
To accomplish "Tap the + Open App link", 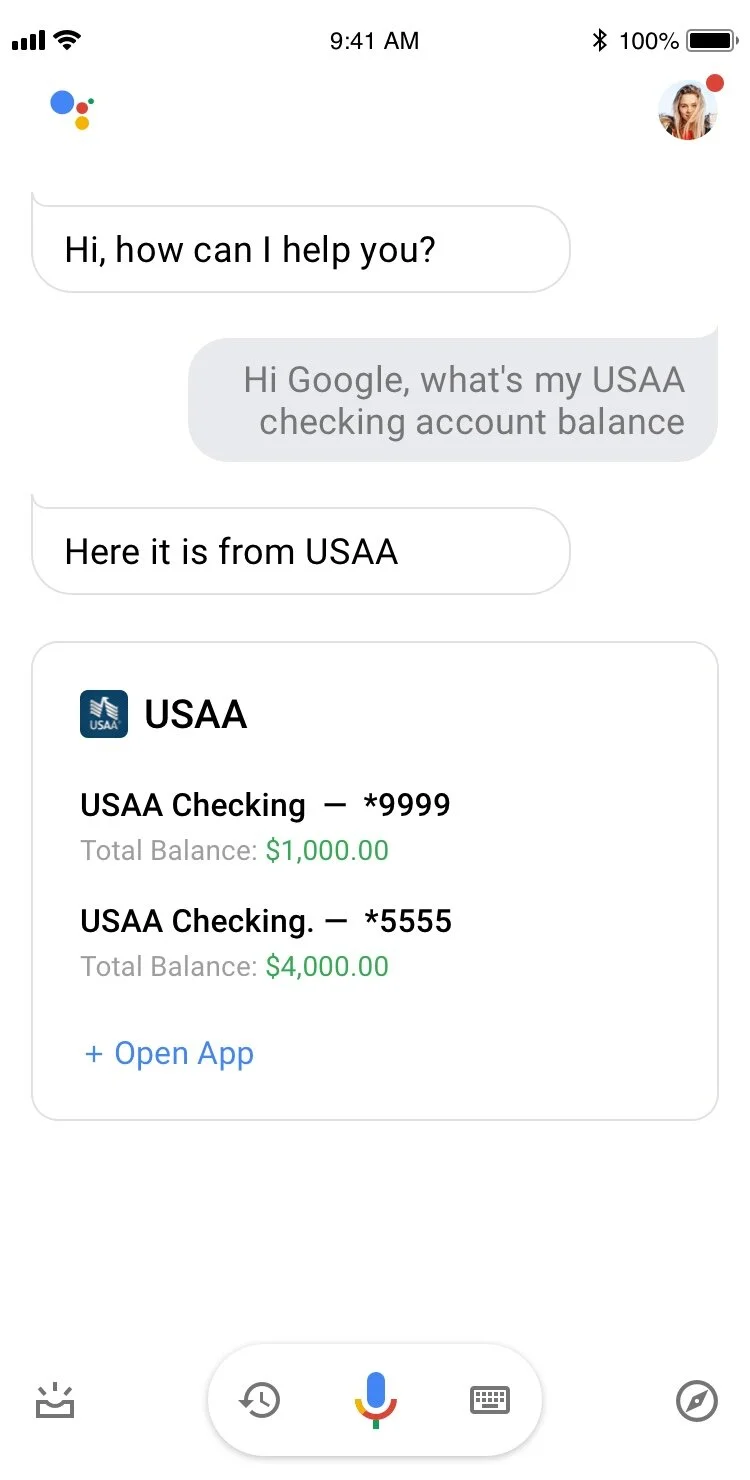I will pyautogui.click(x=169, y=1053).
